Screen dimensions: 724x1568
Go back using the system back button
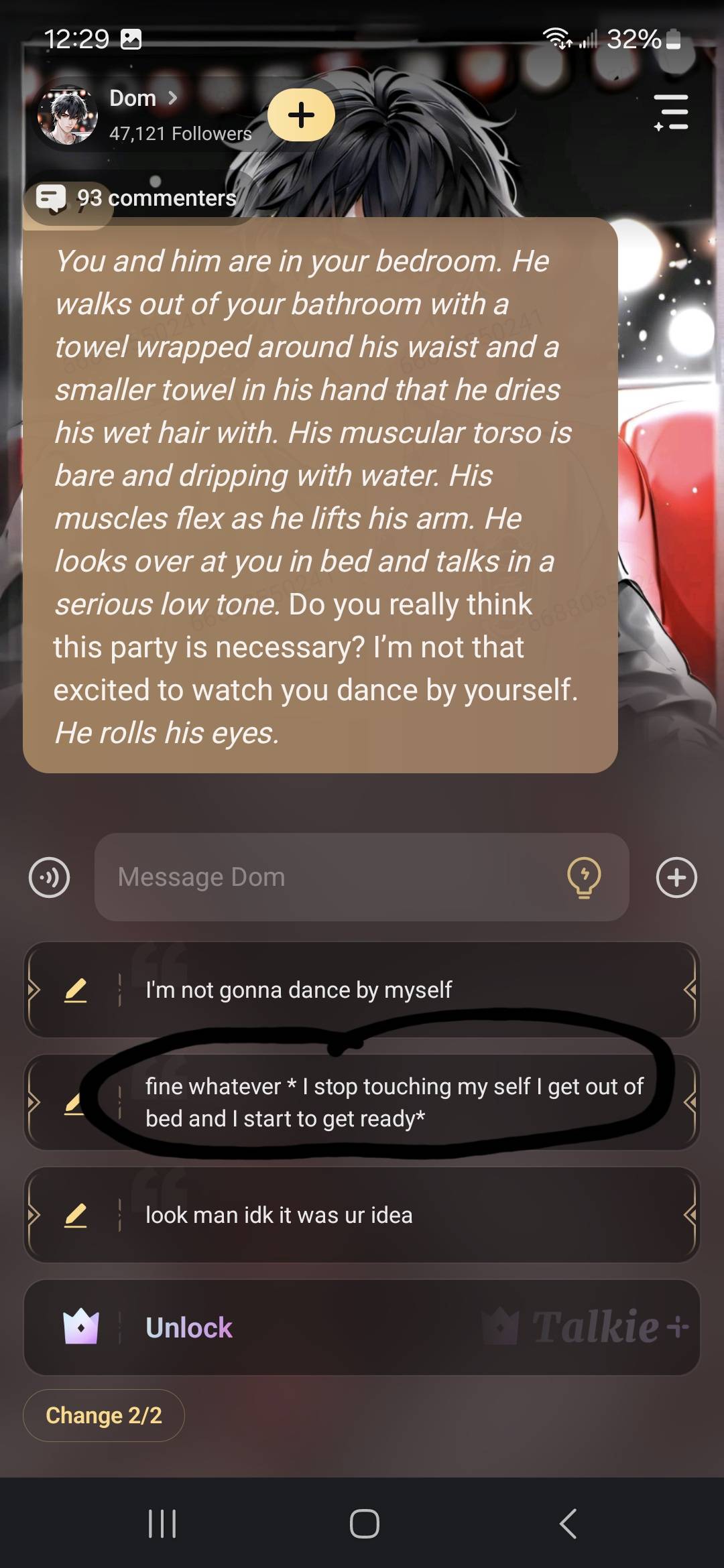pyautogui.click(x=568, y=1524)
